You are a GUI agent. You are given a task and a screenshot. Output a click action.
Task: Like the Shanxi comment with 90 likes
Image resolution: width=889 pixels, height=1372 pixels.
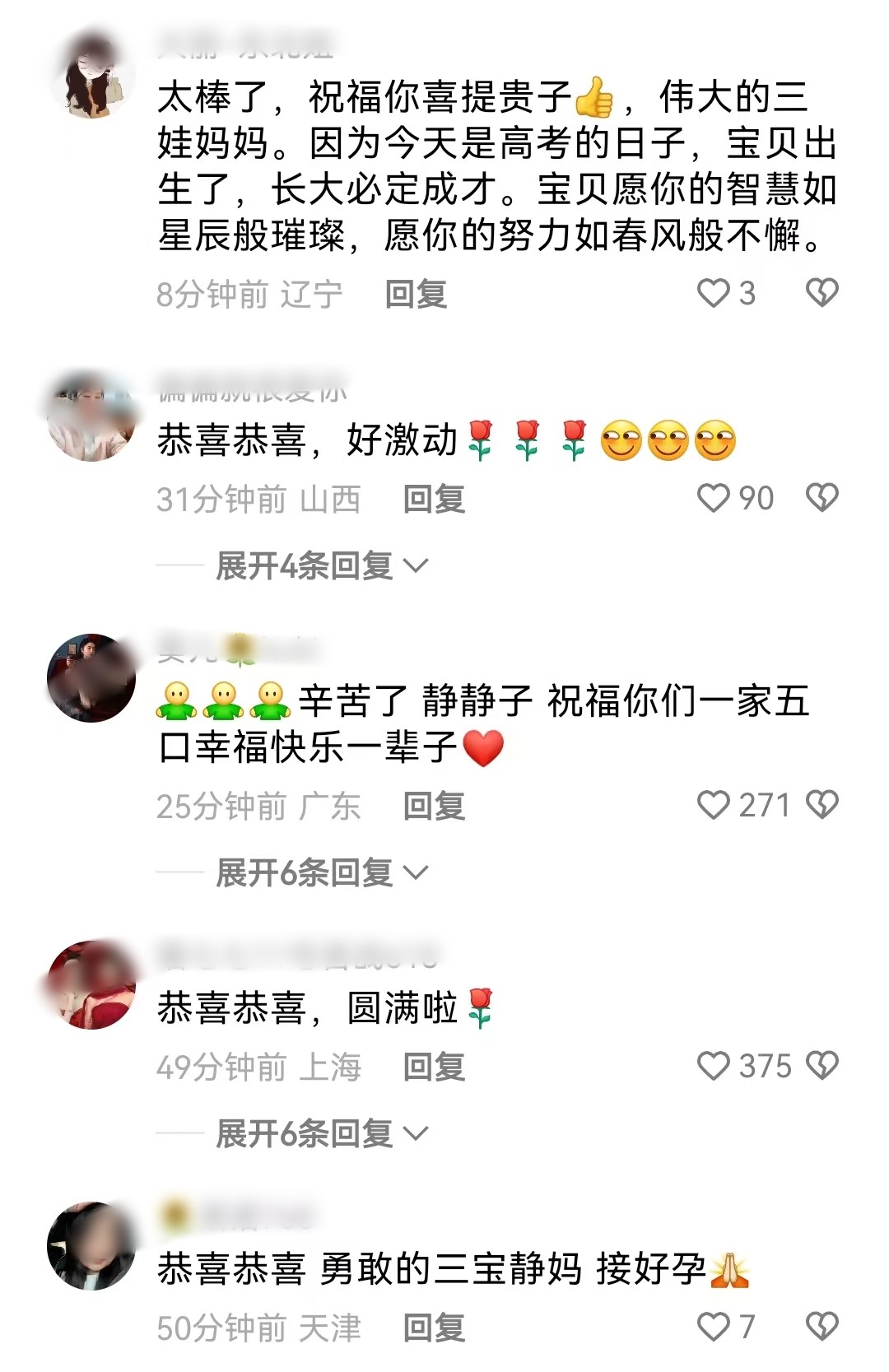point(713,498)
